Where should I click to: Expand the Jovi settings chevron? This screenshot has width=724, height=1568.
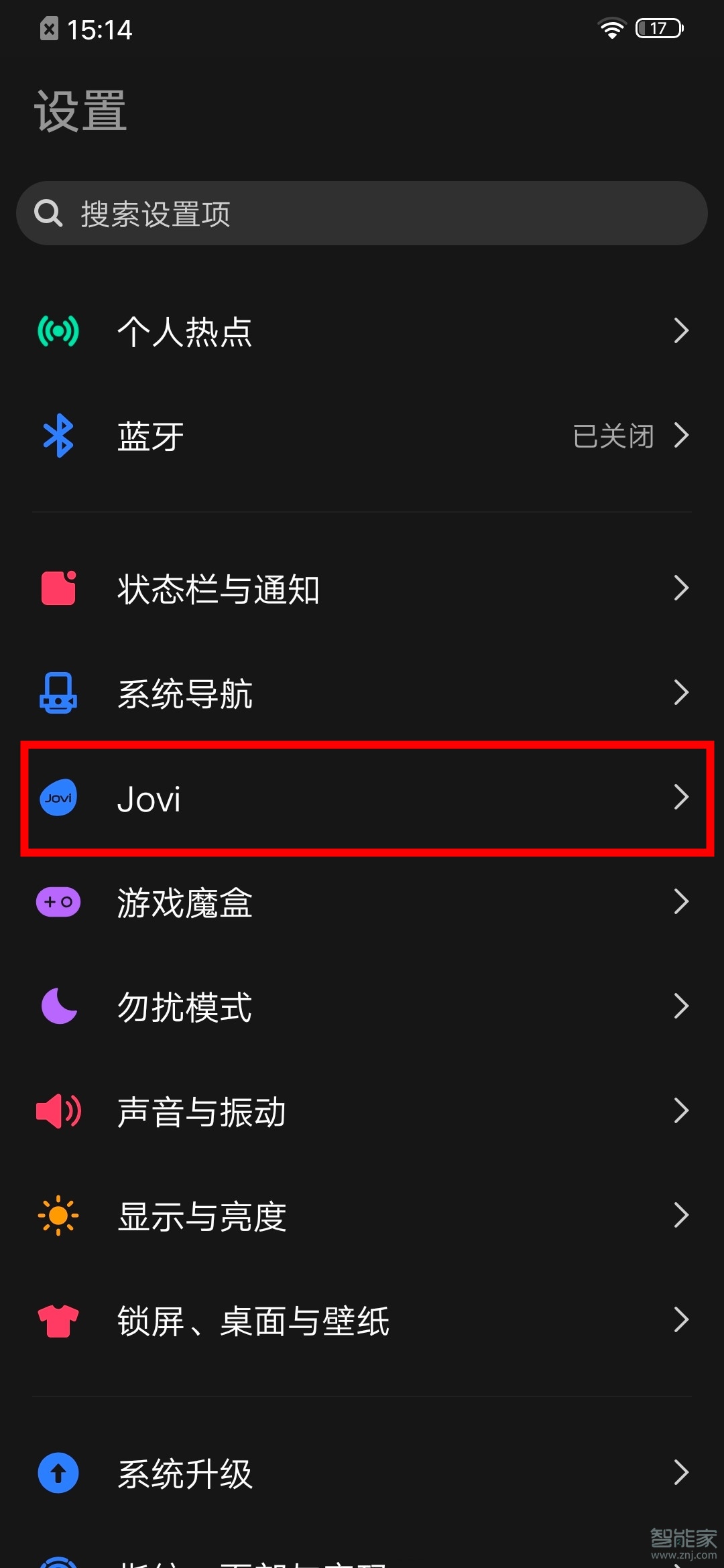coord(682,798)
